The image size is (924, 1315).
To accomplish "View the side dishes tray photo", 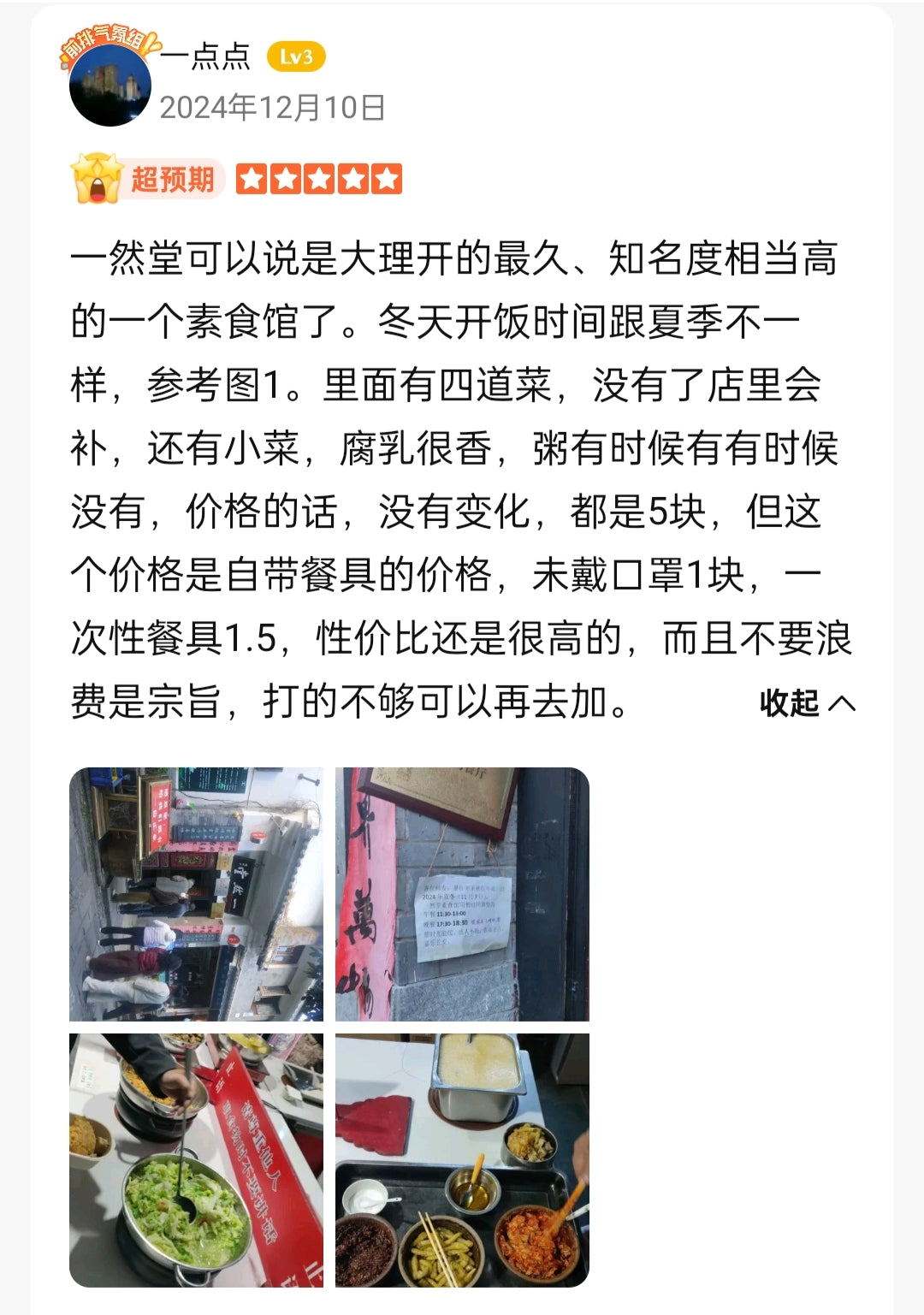I will coord(462,1160).
